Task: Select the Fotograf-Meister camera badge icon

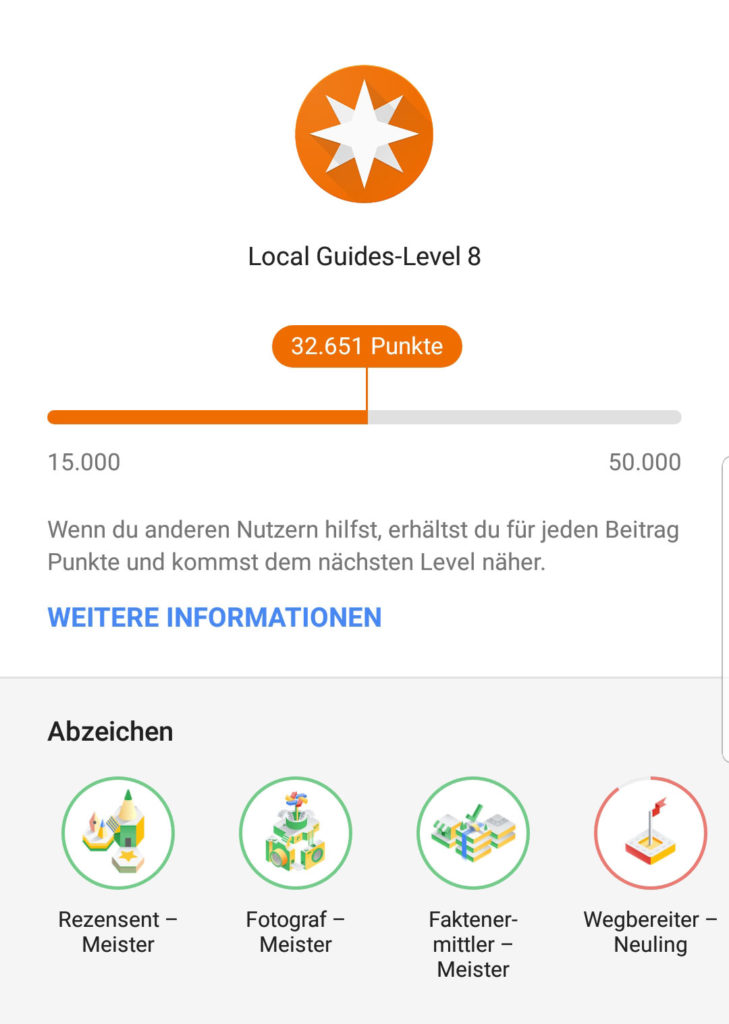Action: [295, 832]
